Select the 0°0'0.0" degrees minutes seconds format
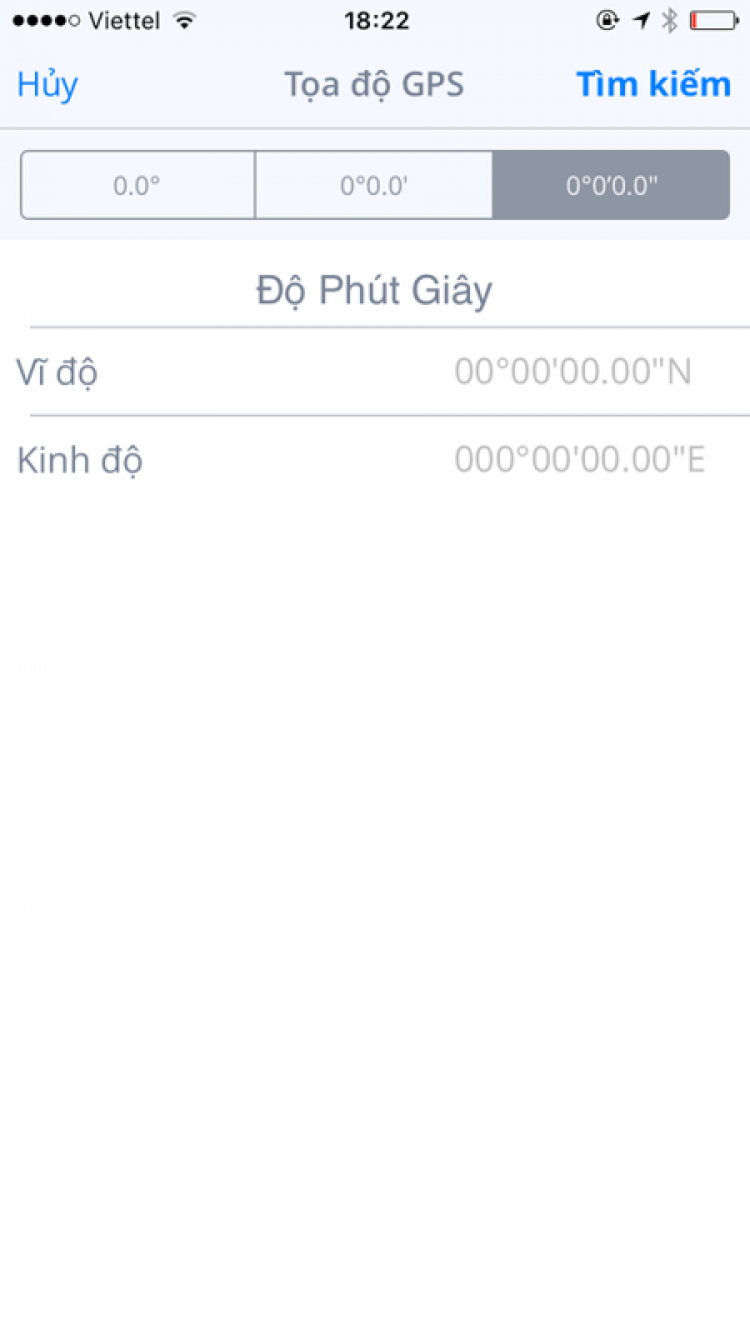 [611, 185]
